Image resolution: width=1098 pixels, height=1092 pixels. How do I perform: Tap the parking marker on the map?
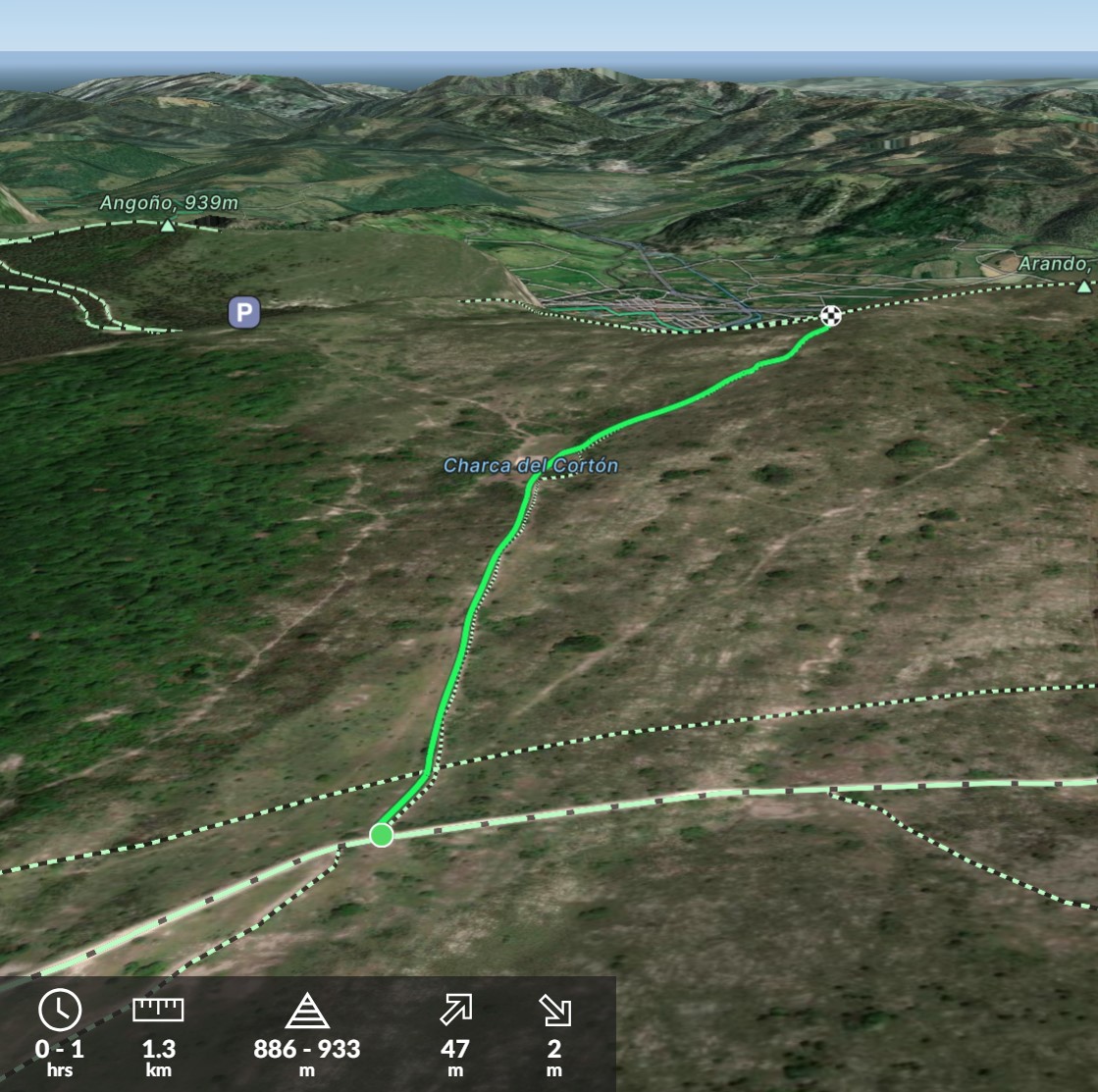coord(244,313)
